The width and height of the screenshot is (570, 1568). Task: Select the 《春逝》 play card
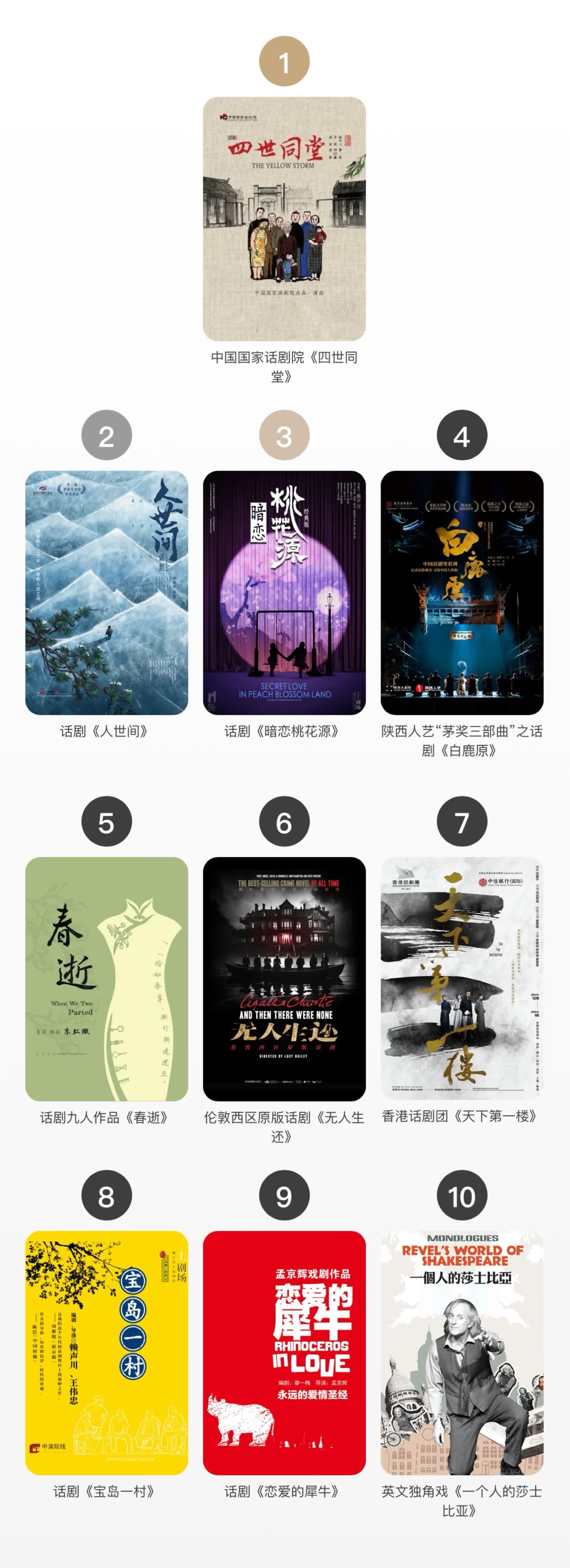[x=106, y=979]
